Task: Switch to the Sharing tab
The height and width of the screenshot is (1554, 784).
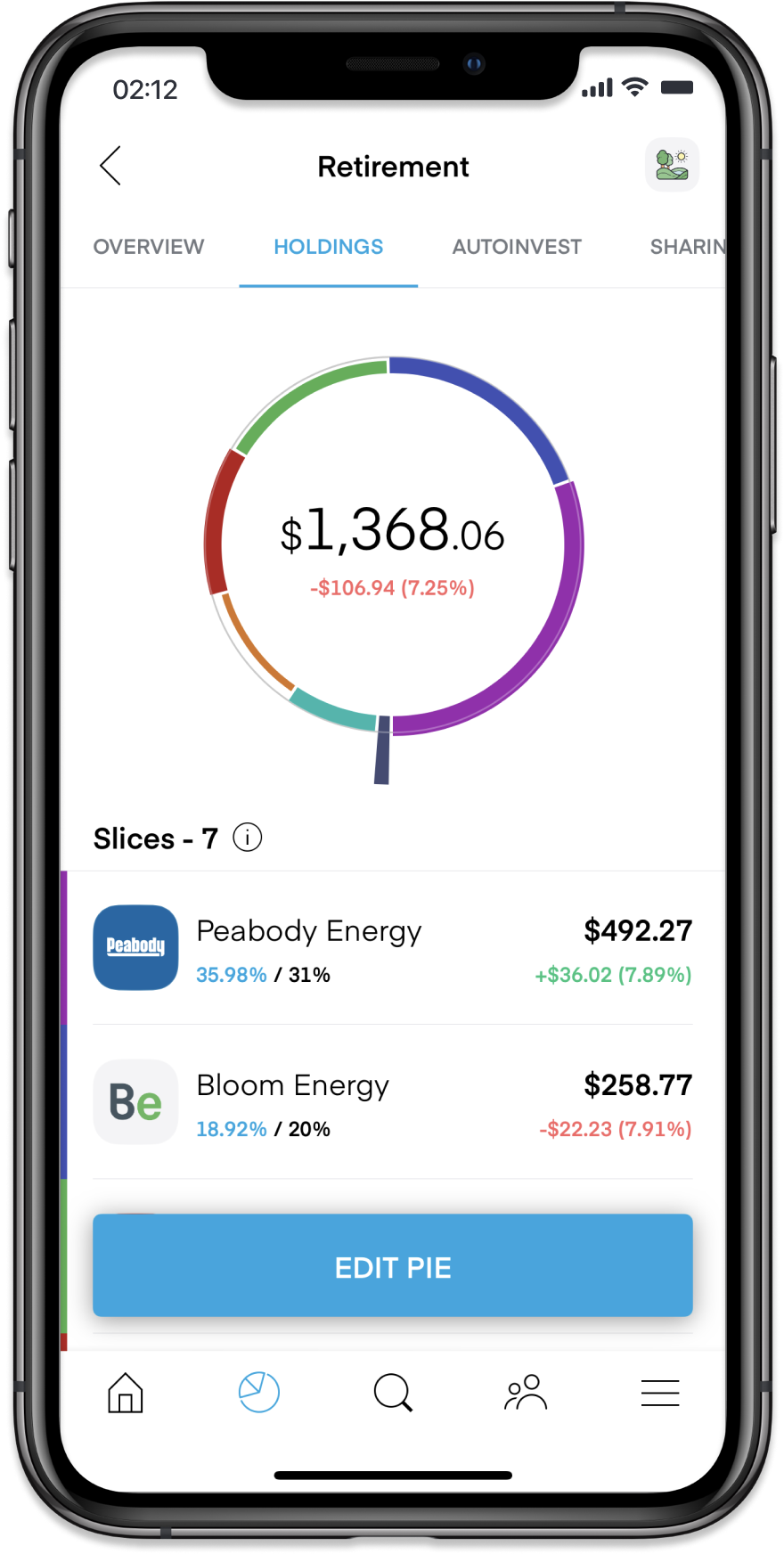Action: coord(688,247)
